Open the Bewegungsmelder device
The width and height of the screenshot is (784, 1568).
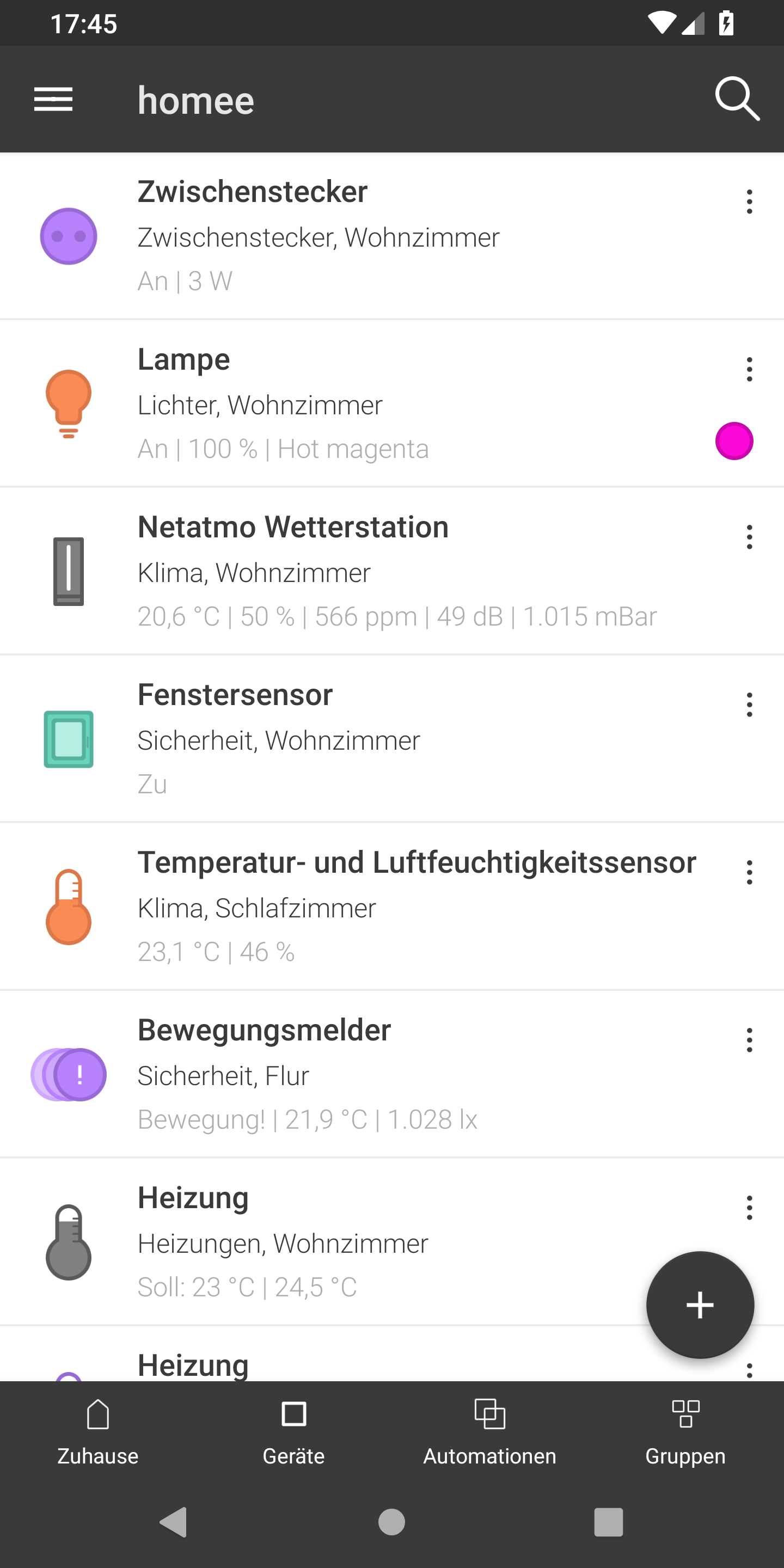click(392, 1074)
